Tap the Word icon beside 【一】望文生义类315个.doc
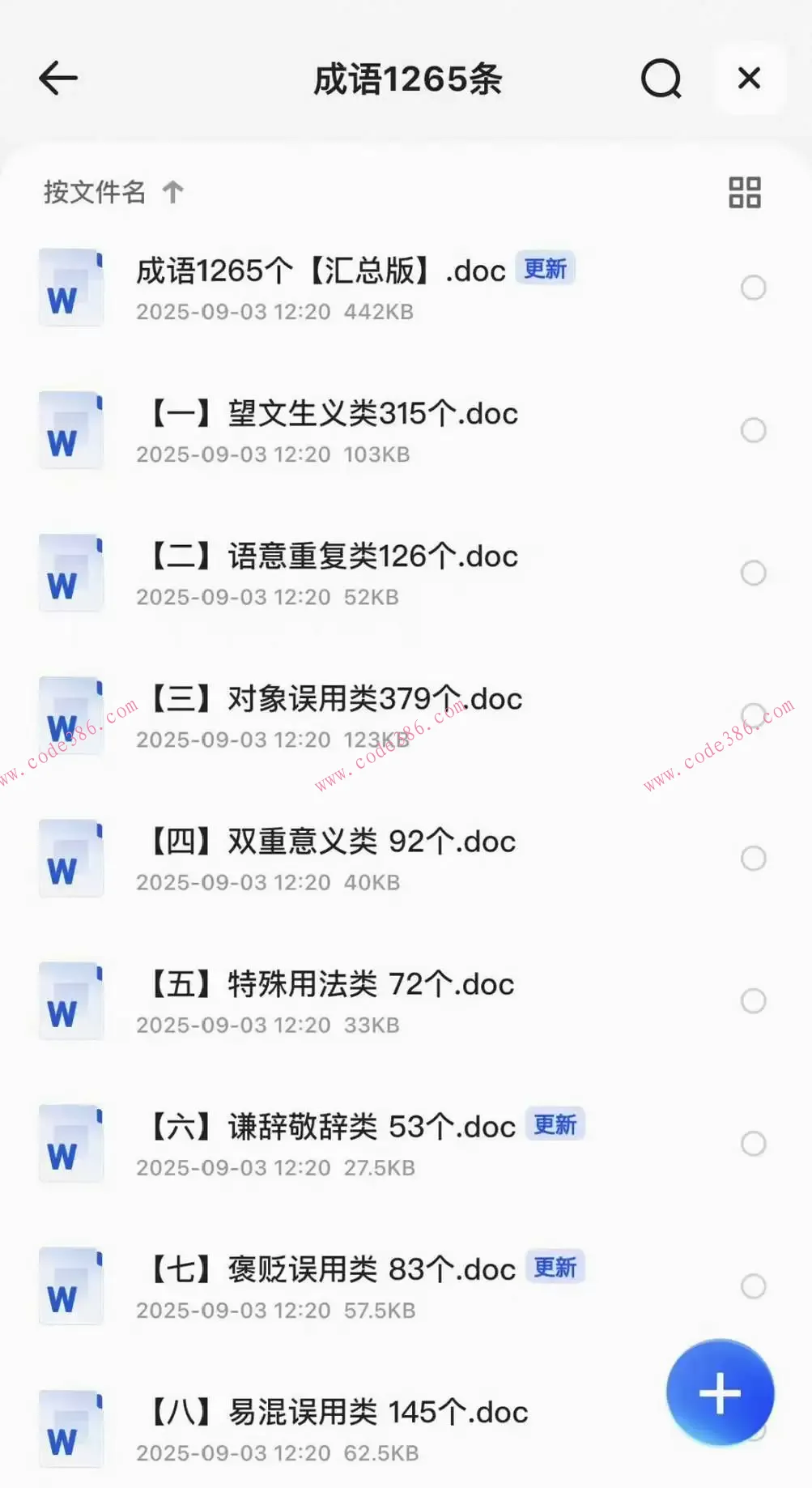Viewport: 812px width, 1488px height. click(70, 430)
